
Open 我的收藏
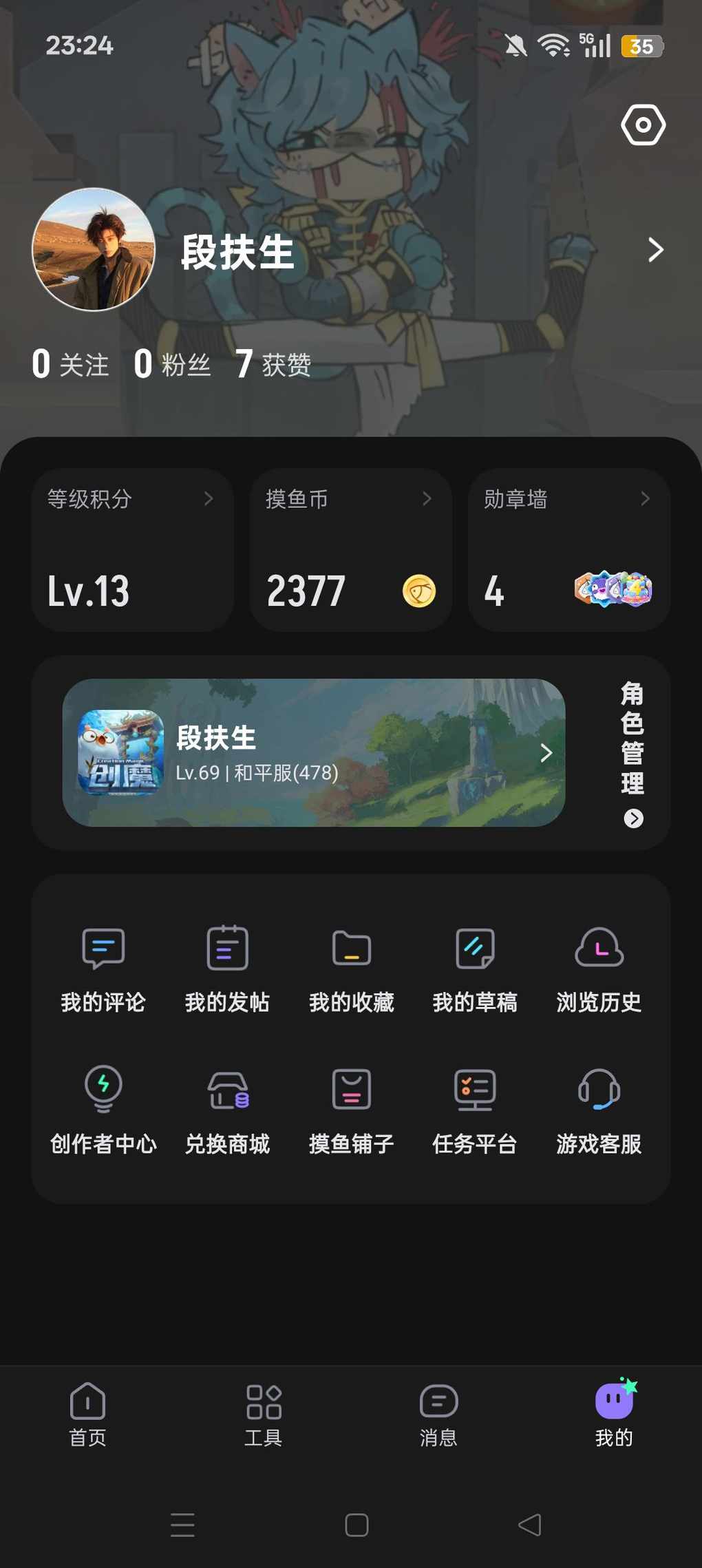(x=351, y=968)
